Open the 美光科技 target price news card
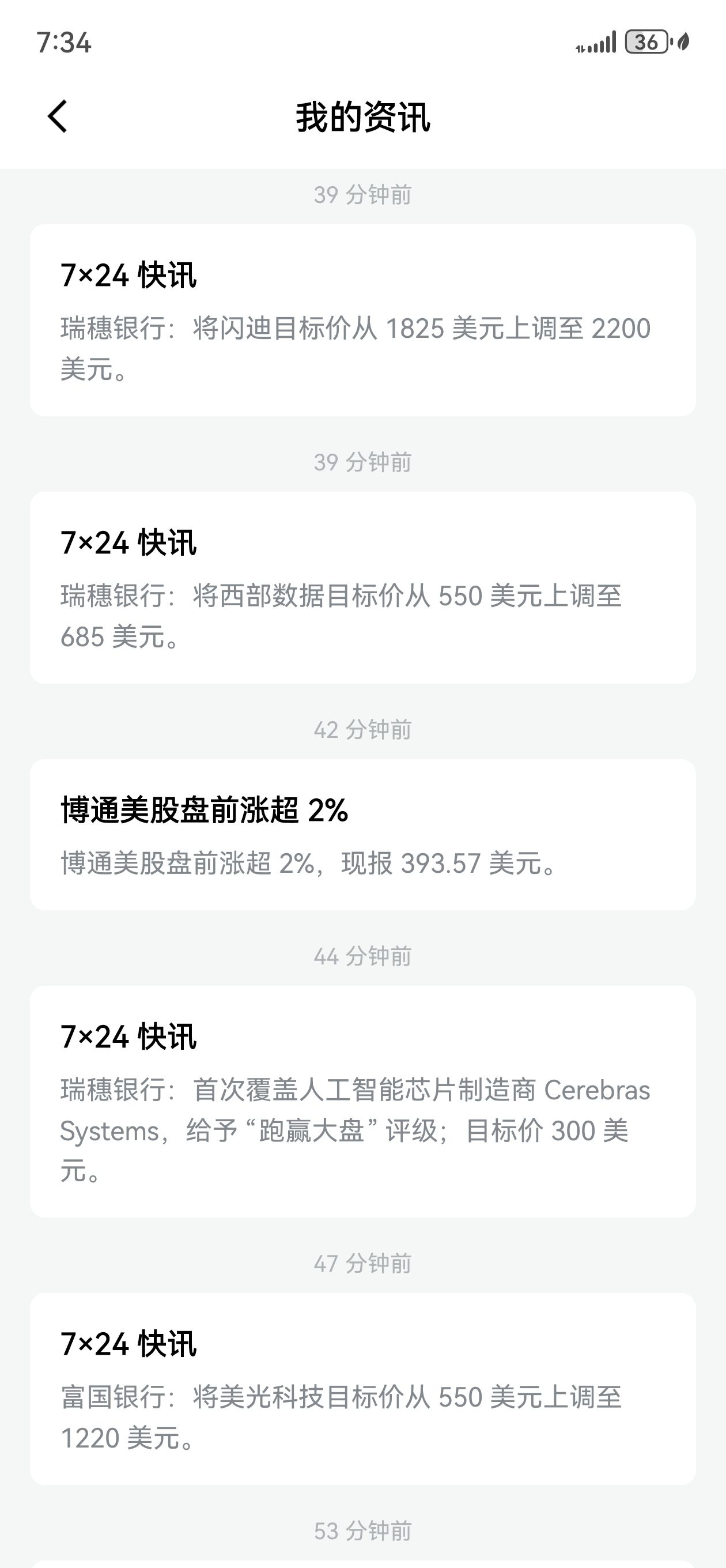Viewport: 726px width, 1568px height. pyautogui.click(x=362, y=1389)
